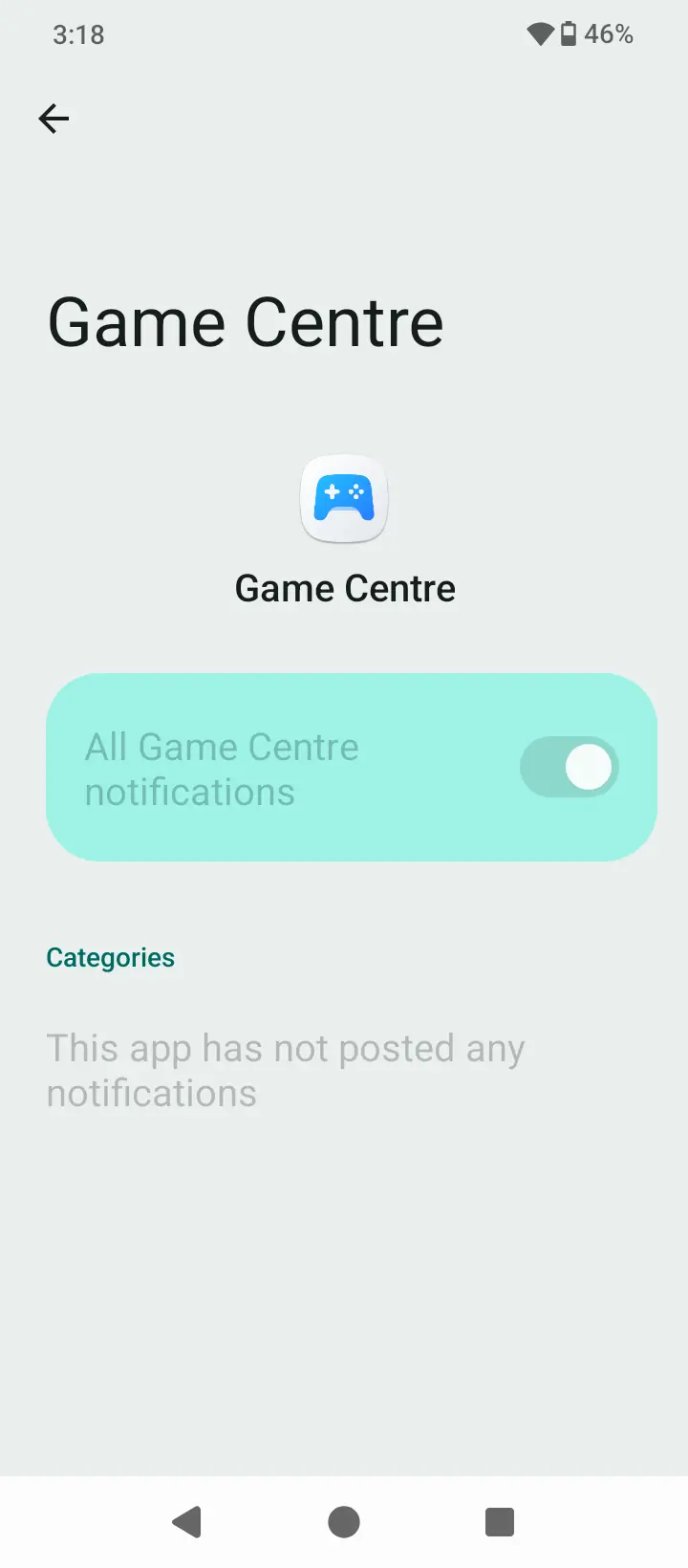Screen dimensions: 688x1568
Task: Go back using the top arrow
Action: point(54,119)
